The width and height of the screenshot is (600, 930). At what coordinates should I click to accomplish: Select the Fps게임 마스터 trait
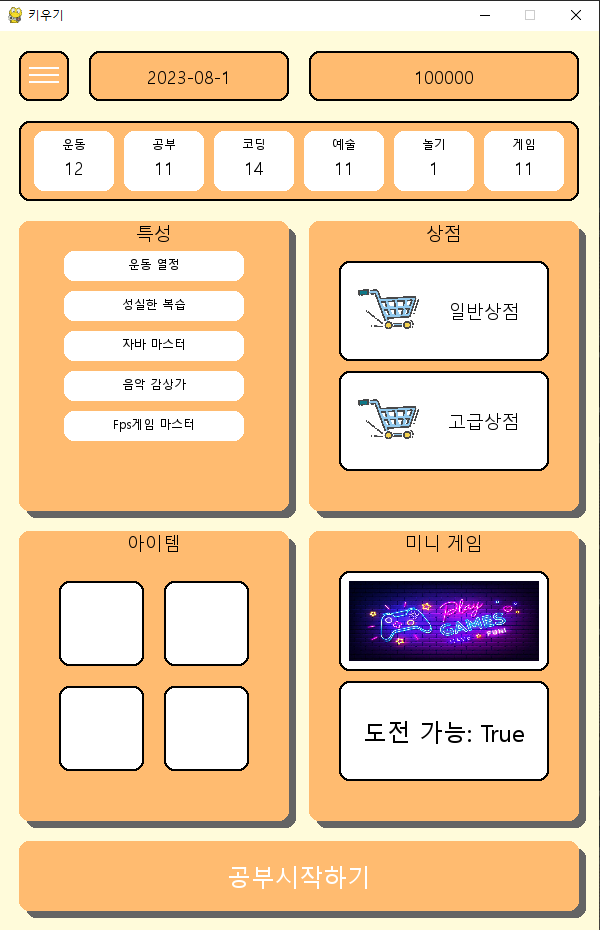pyautogui.click(x=154, y=425)
